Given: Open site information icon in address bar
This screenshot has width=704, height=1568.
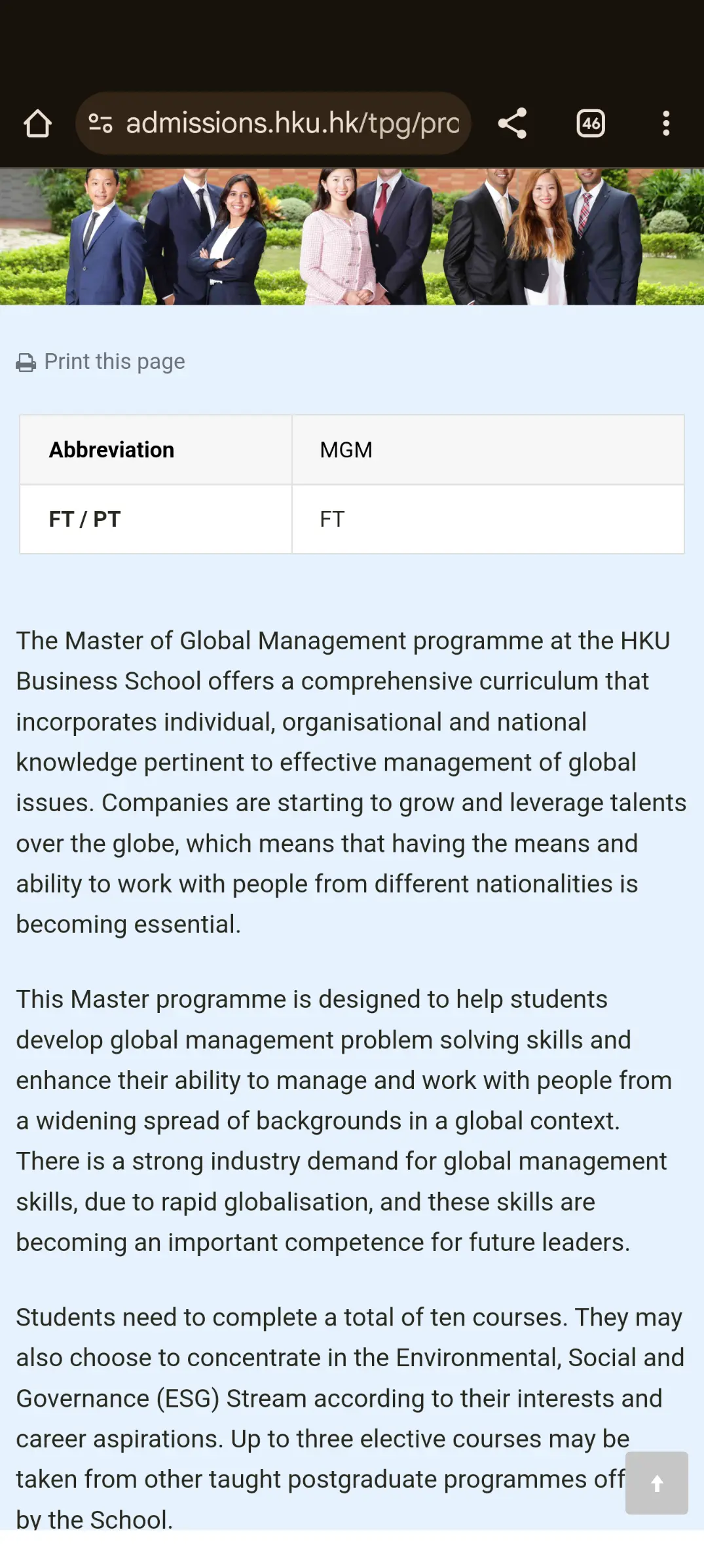Looking at the screenshot, I should point(100,123).
